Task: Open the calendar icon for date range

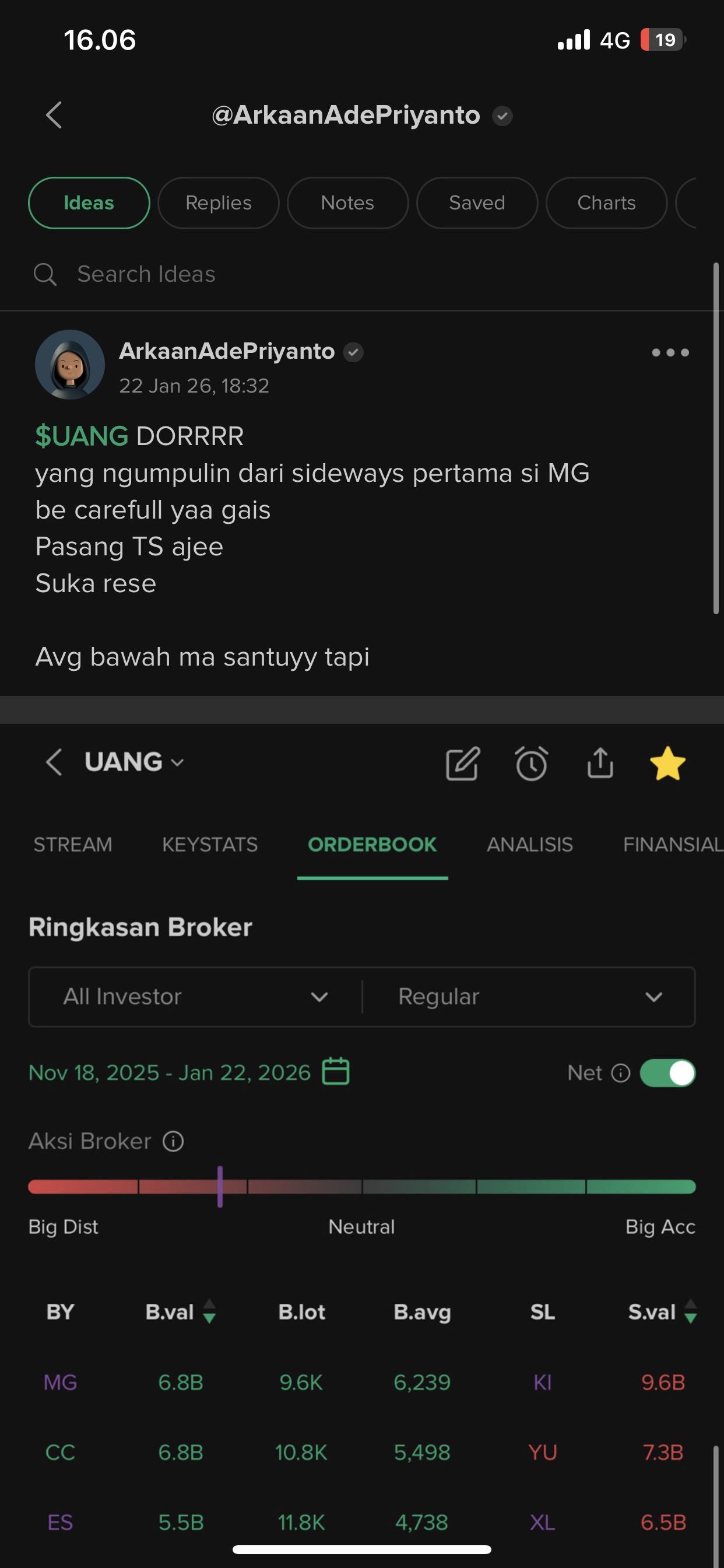Action: [335, 1072]
